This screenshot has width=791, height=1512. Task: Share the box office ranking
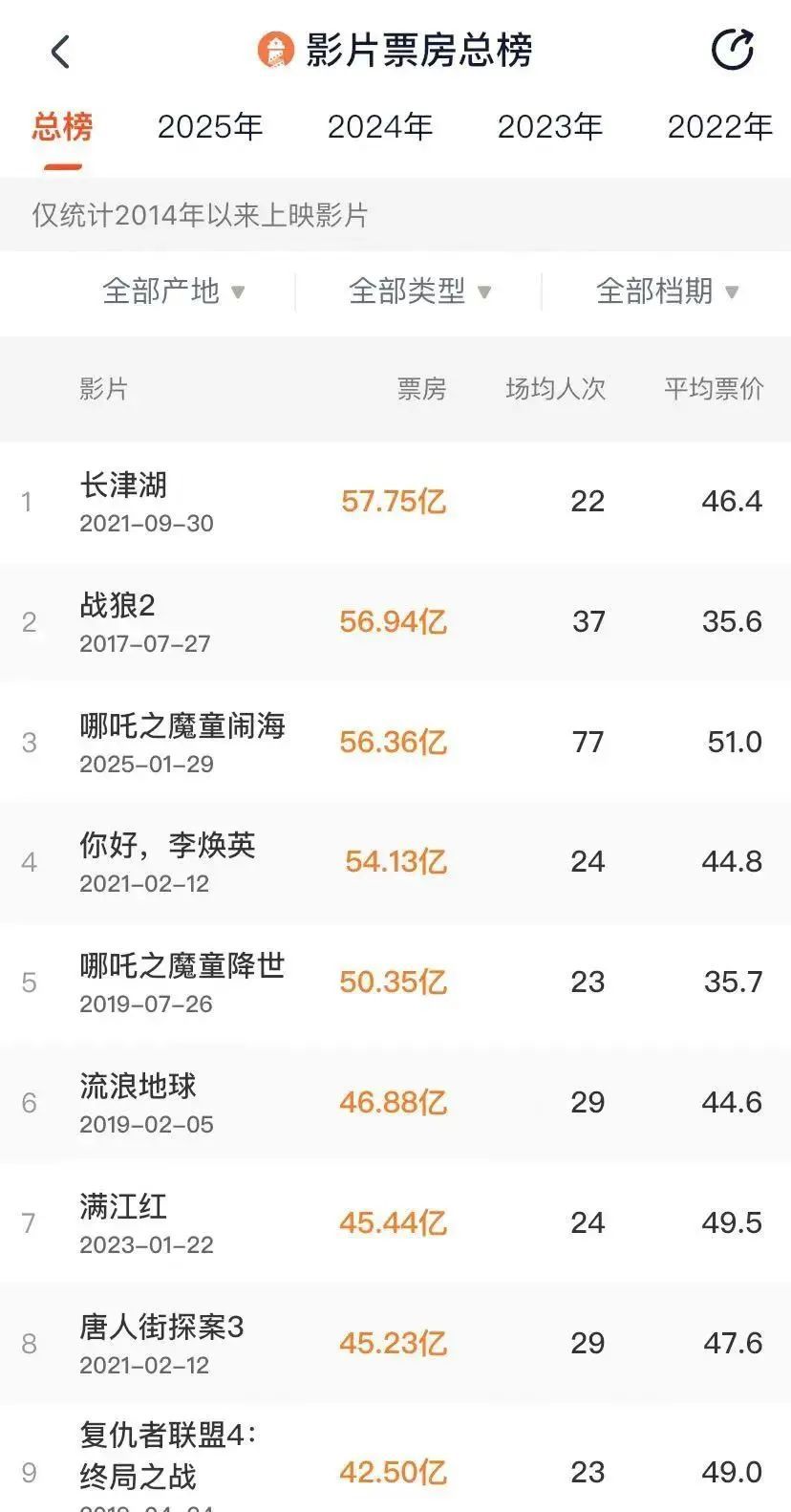[733, 51]
